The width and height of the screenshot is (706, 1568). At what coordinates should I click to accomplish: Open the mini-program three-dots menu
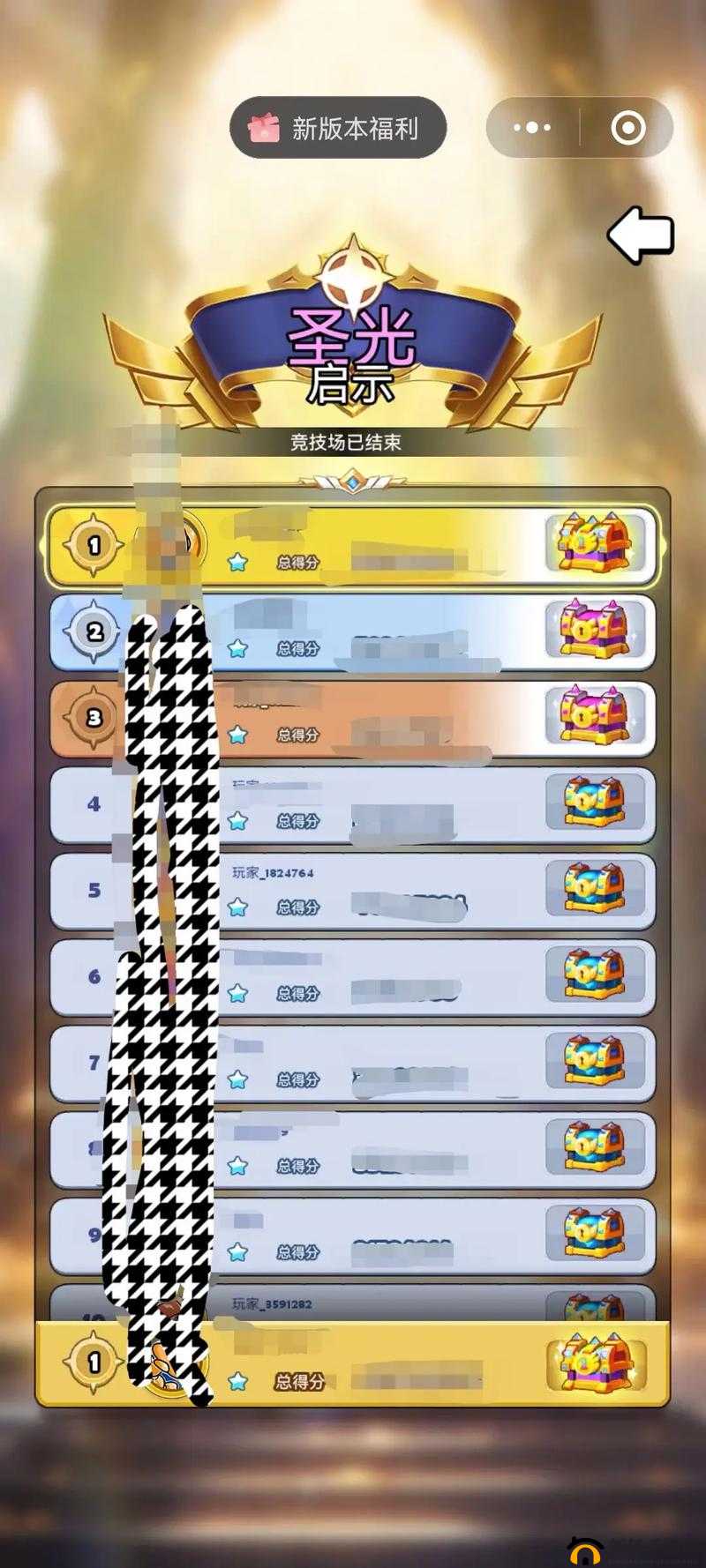(532, 129)
